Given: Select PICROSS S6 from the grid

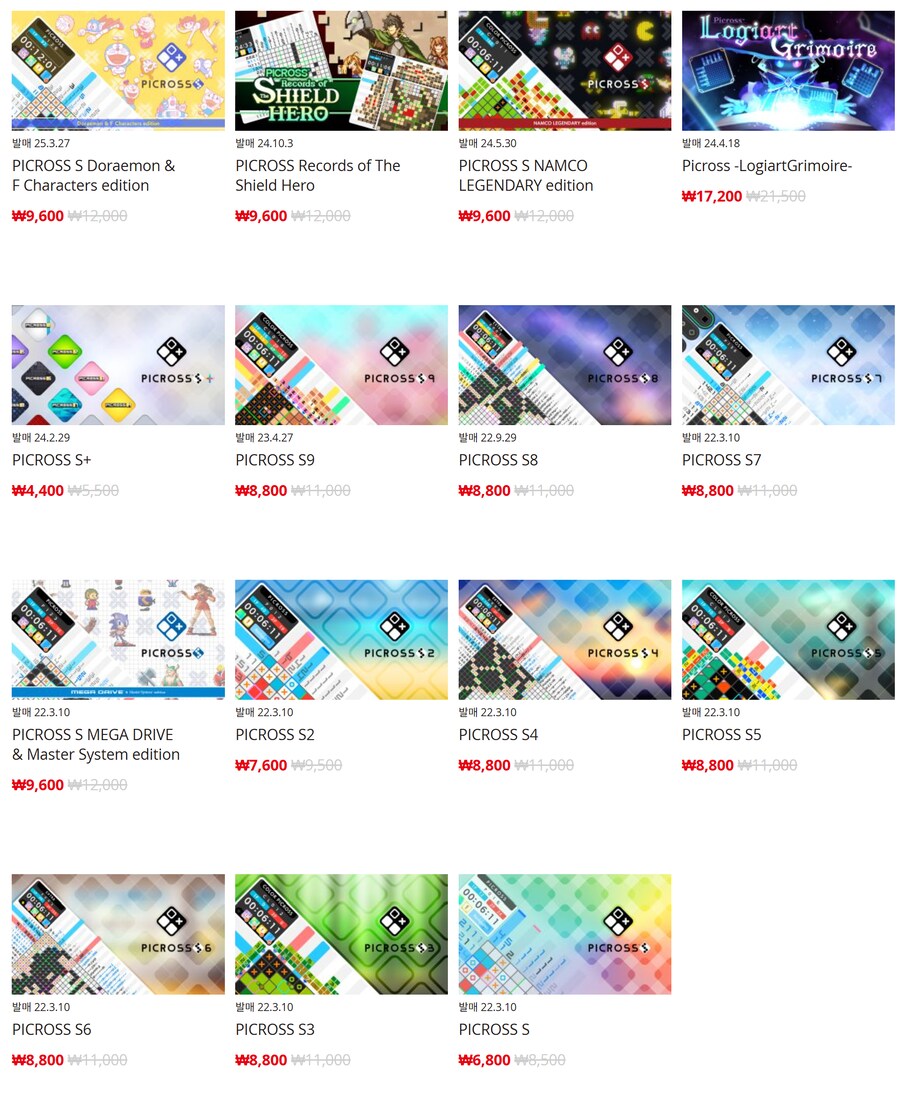Looking at the screenshot, I should click(x=118, y=934).
